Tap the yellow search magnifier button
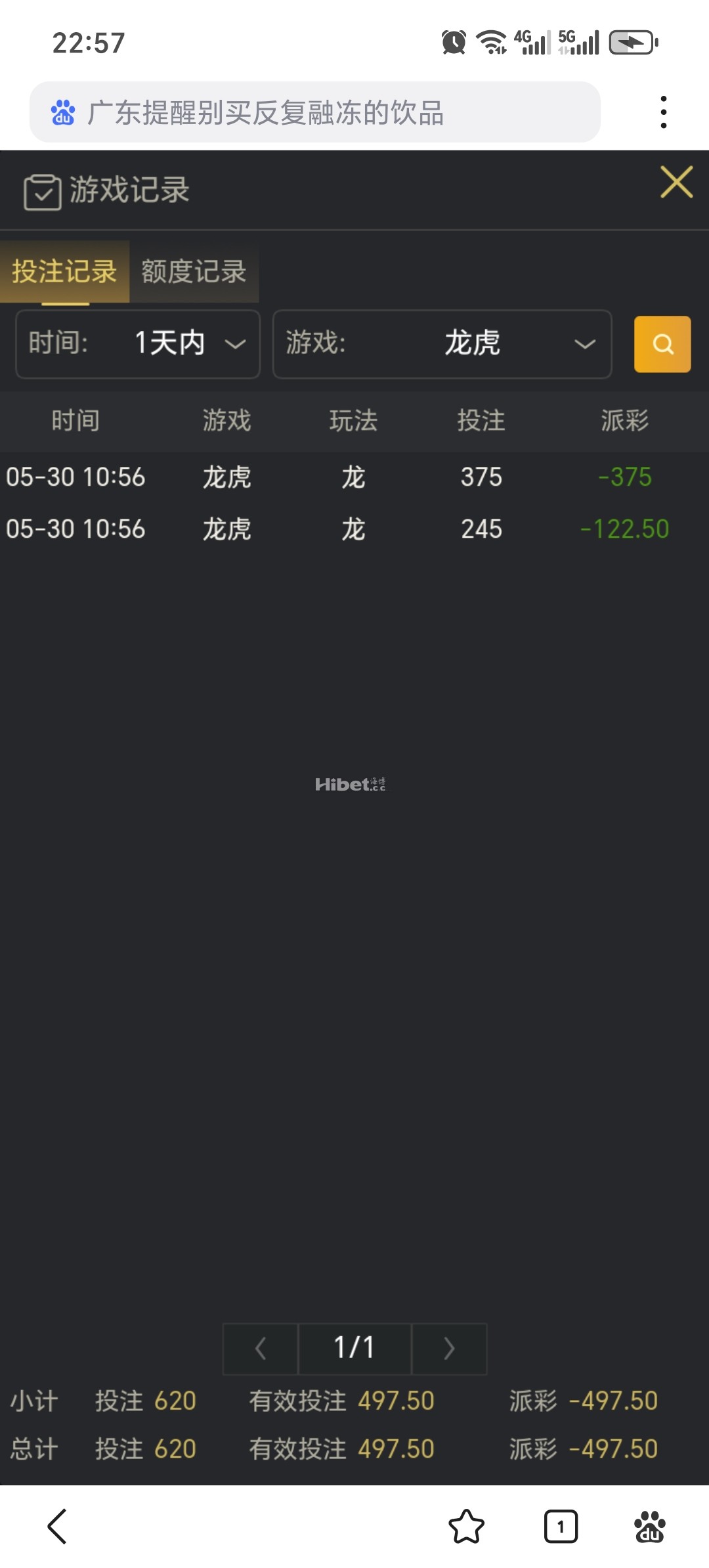The width and height of the screenshot is (709, 1568). [662, 344]
